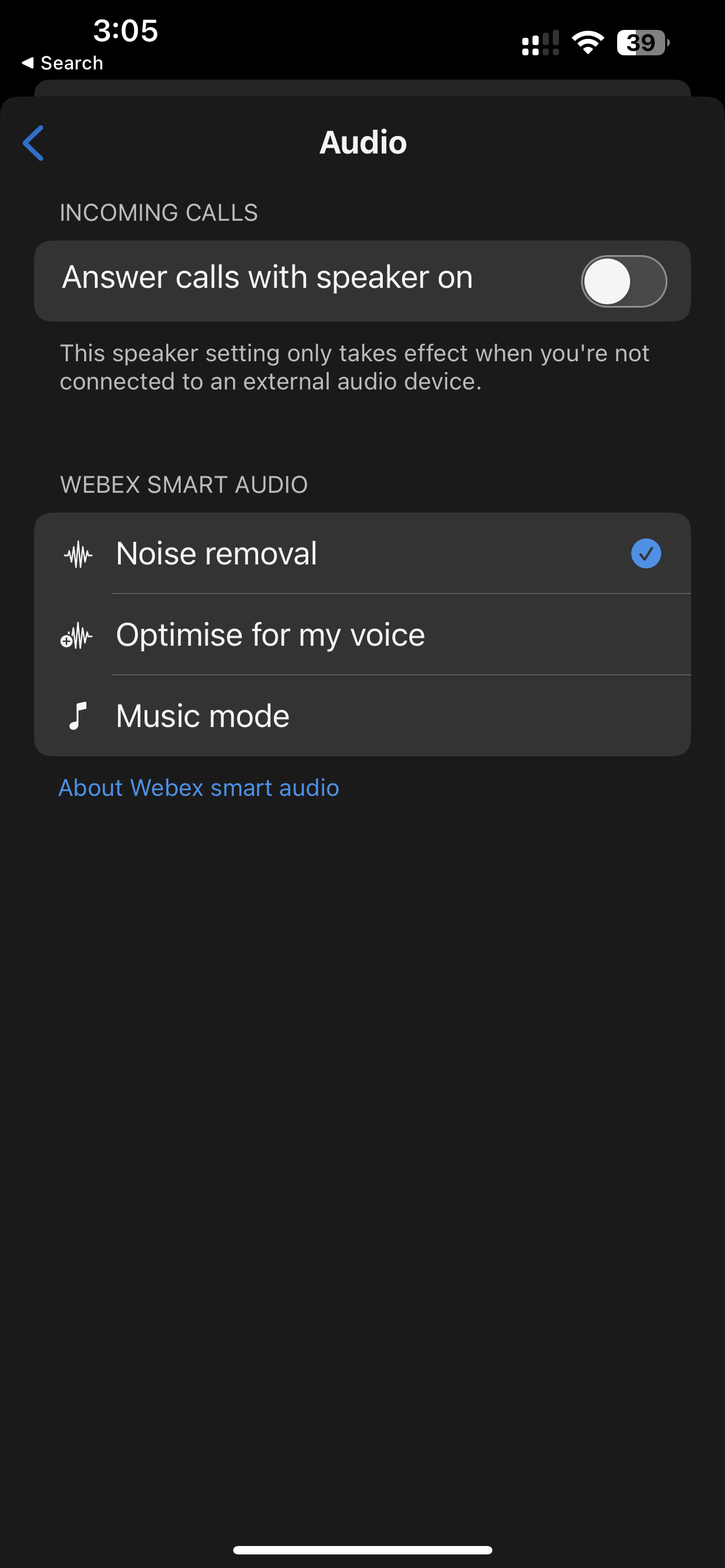Open About Webex smart audio
This screenshot has width=725, height=1568.
(x=198, y=787)
